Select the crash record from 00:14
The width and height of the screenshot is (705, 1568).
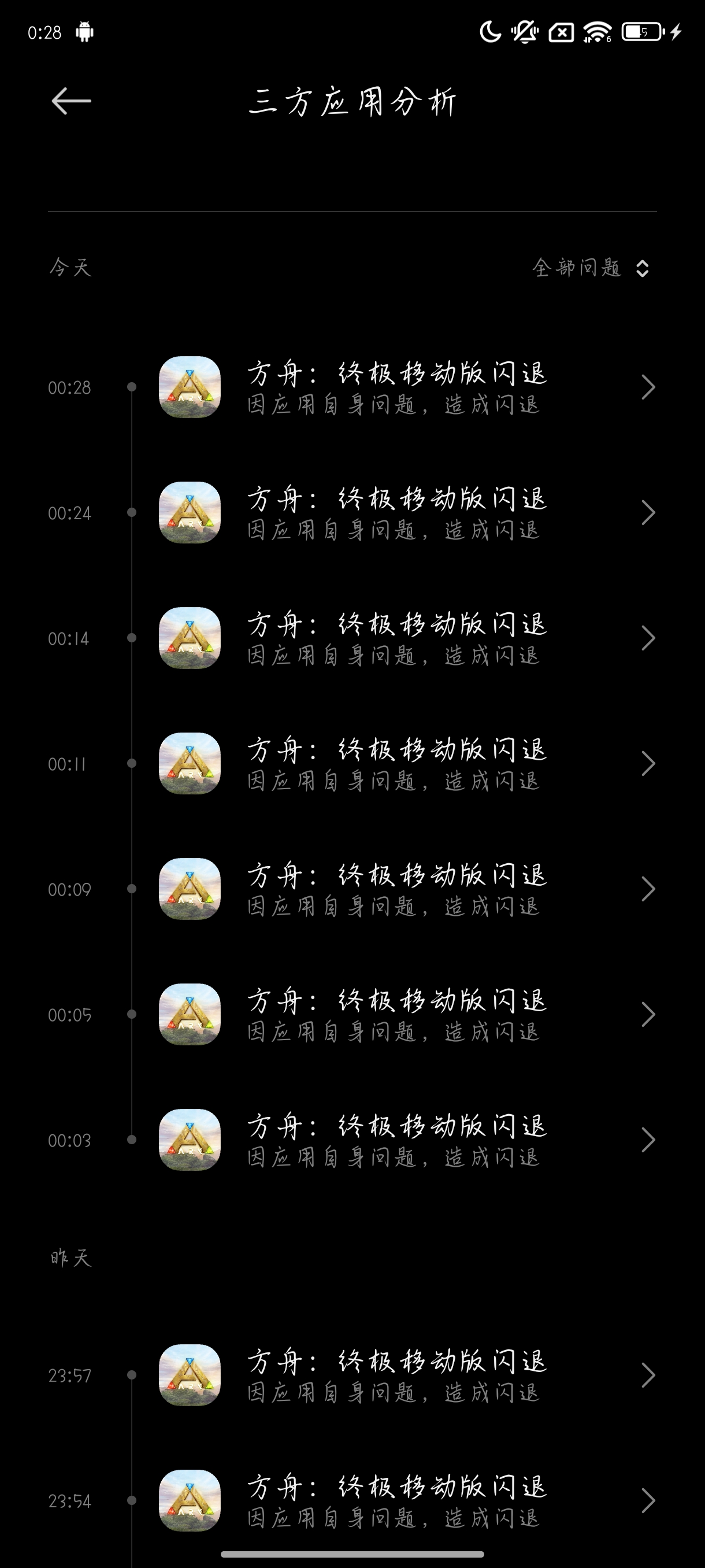[396, 638]
